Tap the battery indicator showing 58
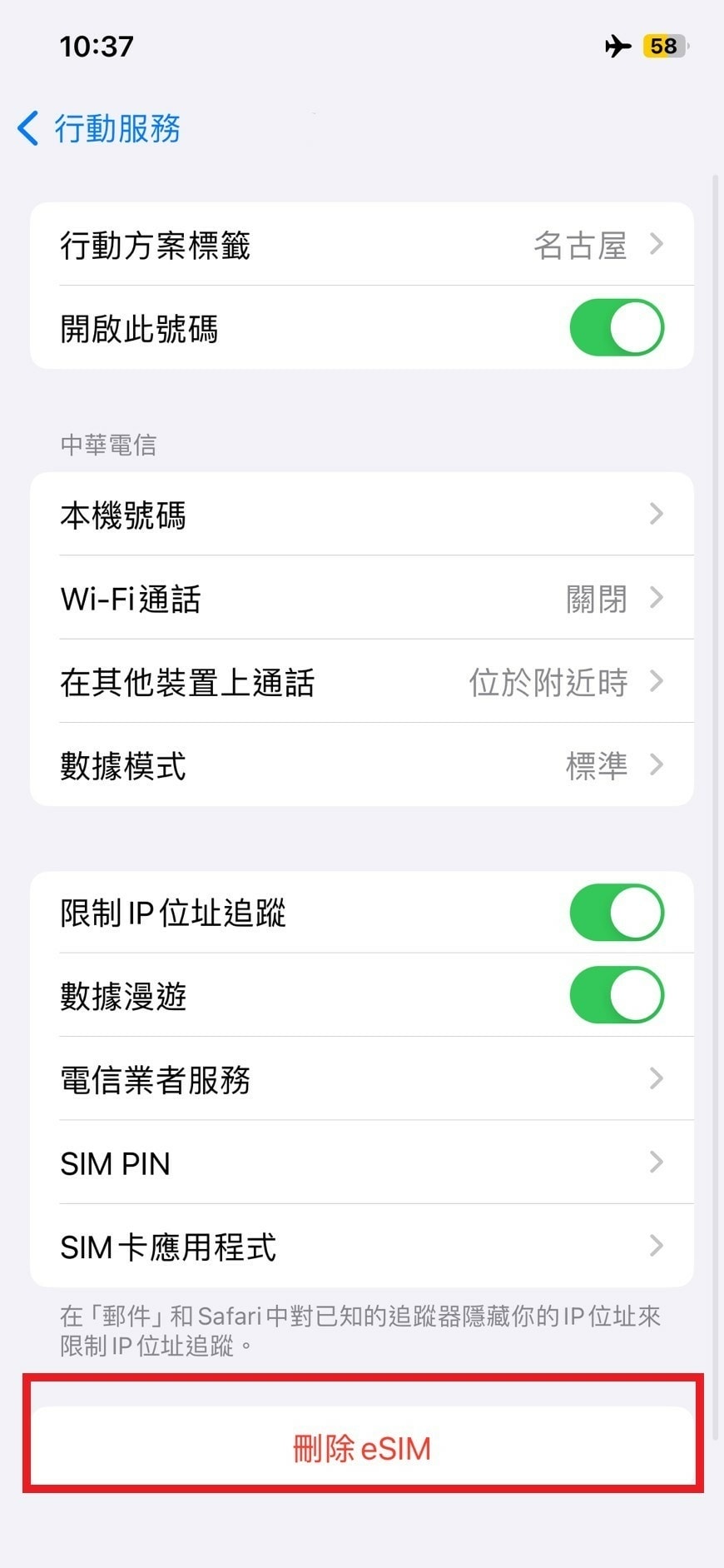This screenshot has width=724, height=1568. (x=662, y=47)
